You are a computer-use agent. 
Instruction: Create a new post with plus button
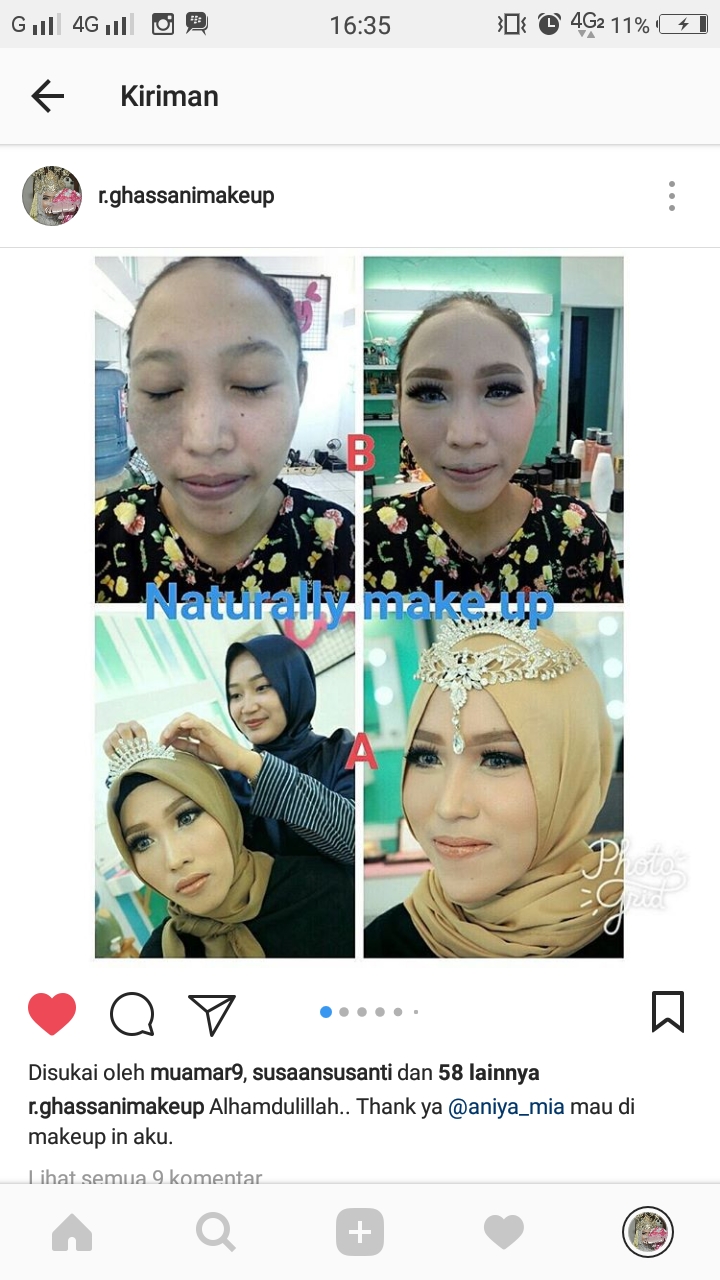(x=360, y=1232)
